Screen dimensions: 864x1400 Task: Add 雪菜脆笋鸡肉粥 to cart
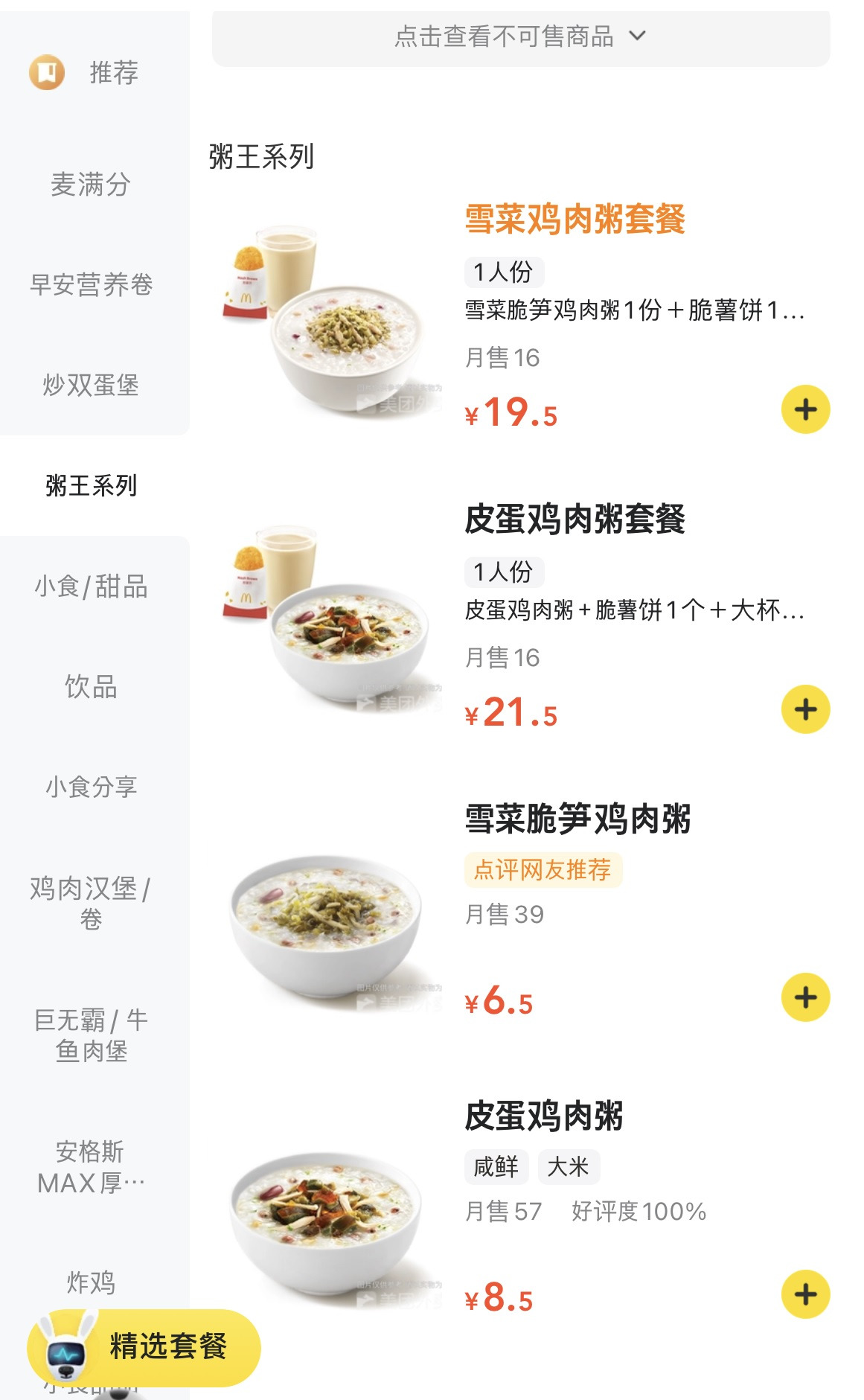pos(805,997)
